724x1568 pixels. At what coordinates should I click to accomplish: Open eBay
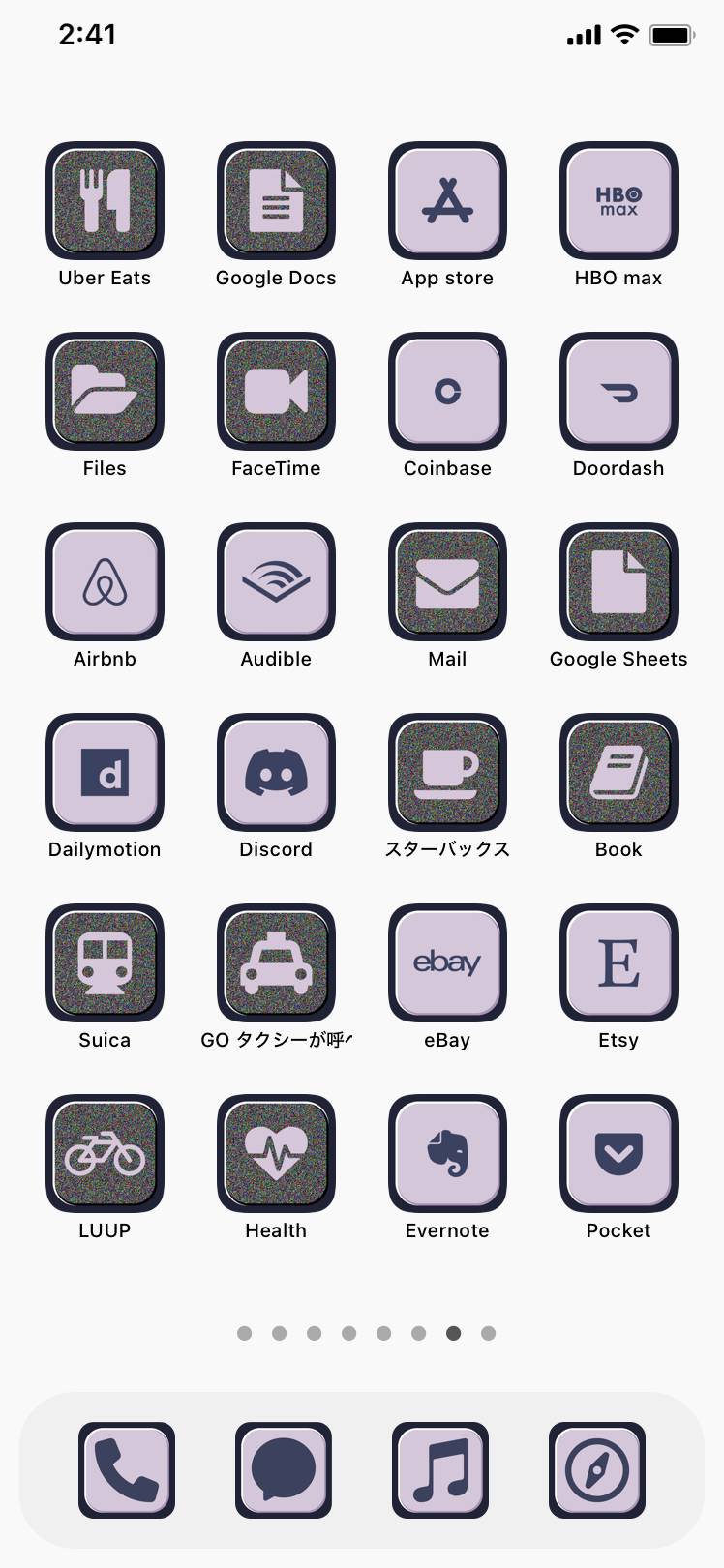point(447,963)
